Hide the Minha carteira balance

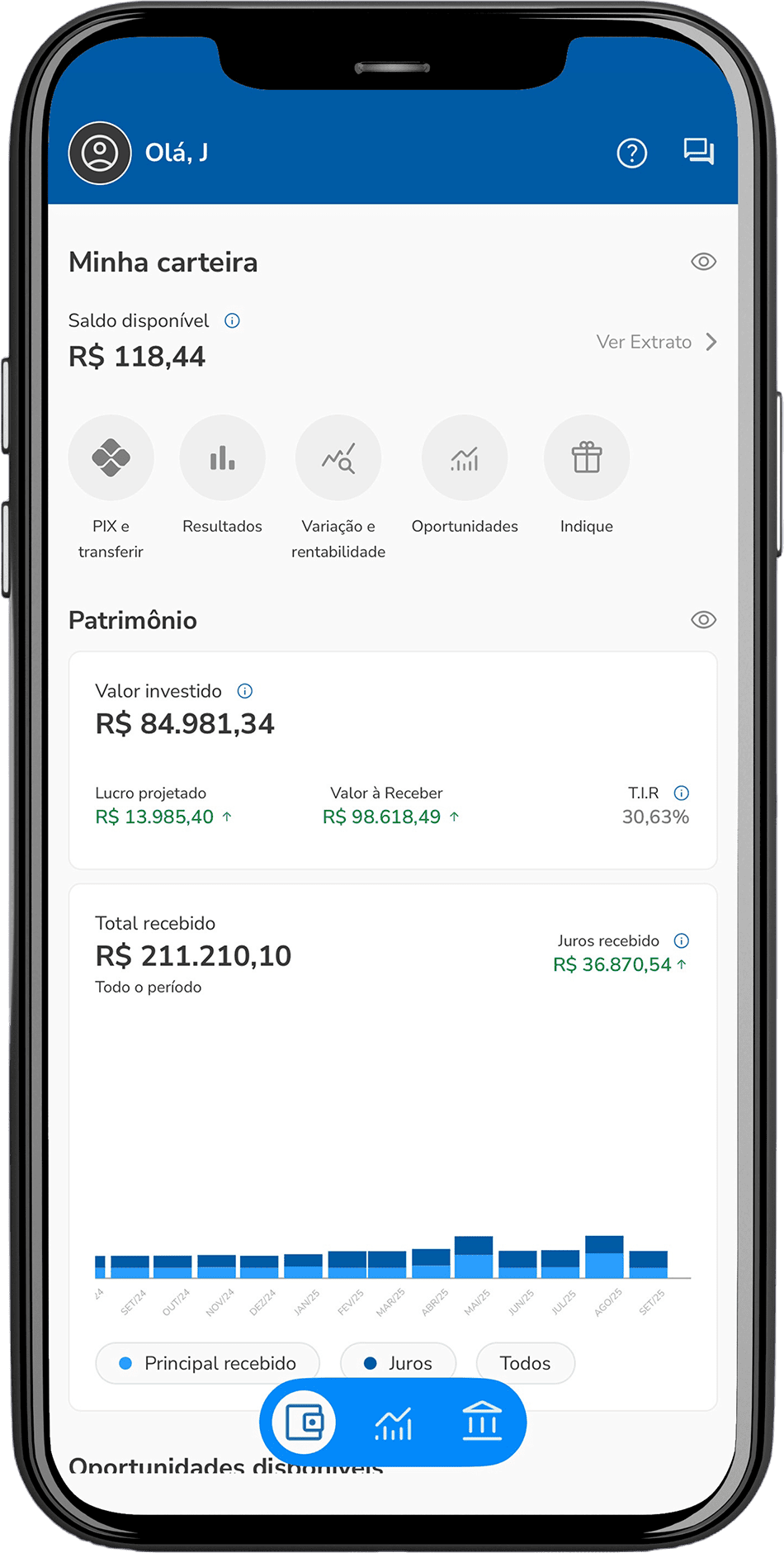(703, 262)
